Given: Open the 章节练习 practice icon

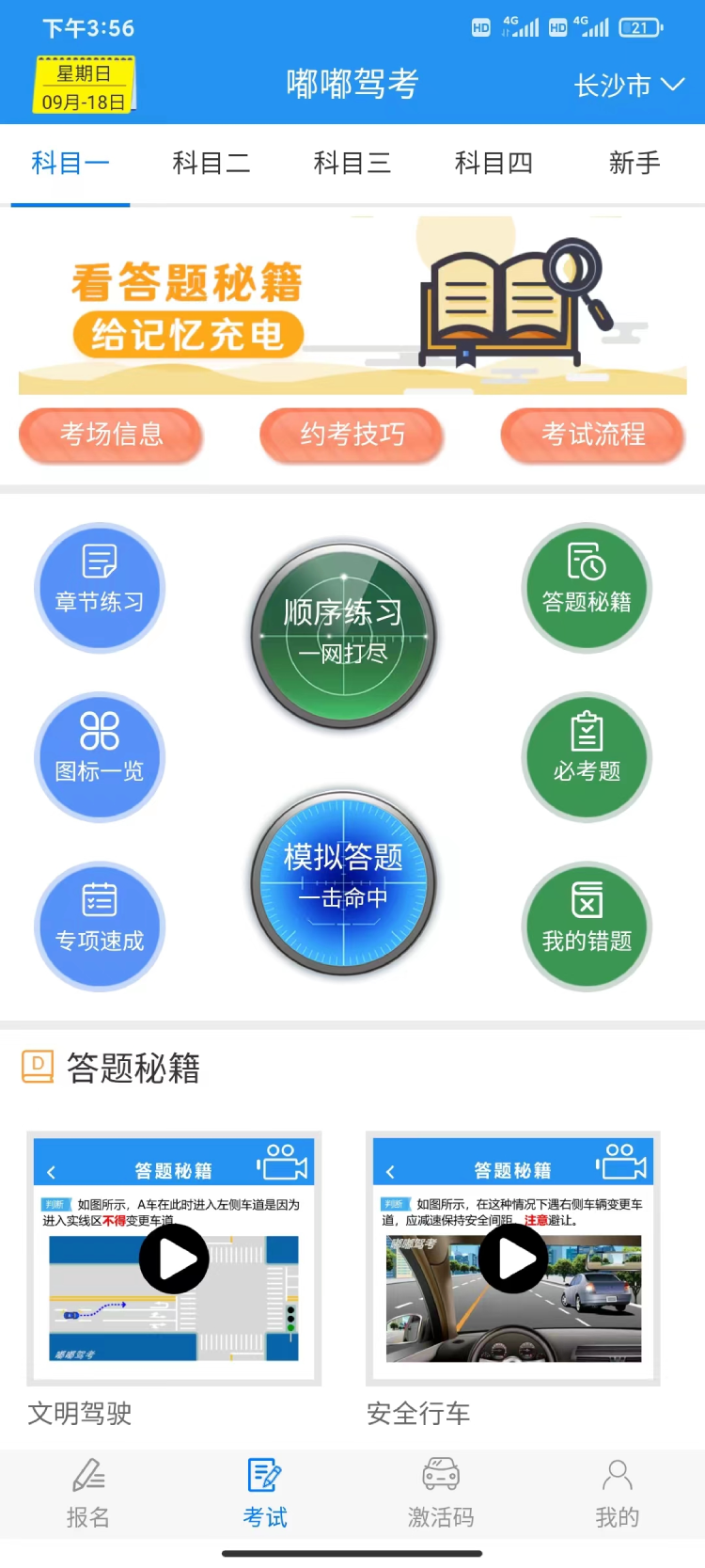Looking at the screenshot, I should click(x=100, y=587).
